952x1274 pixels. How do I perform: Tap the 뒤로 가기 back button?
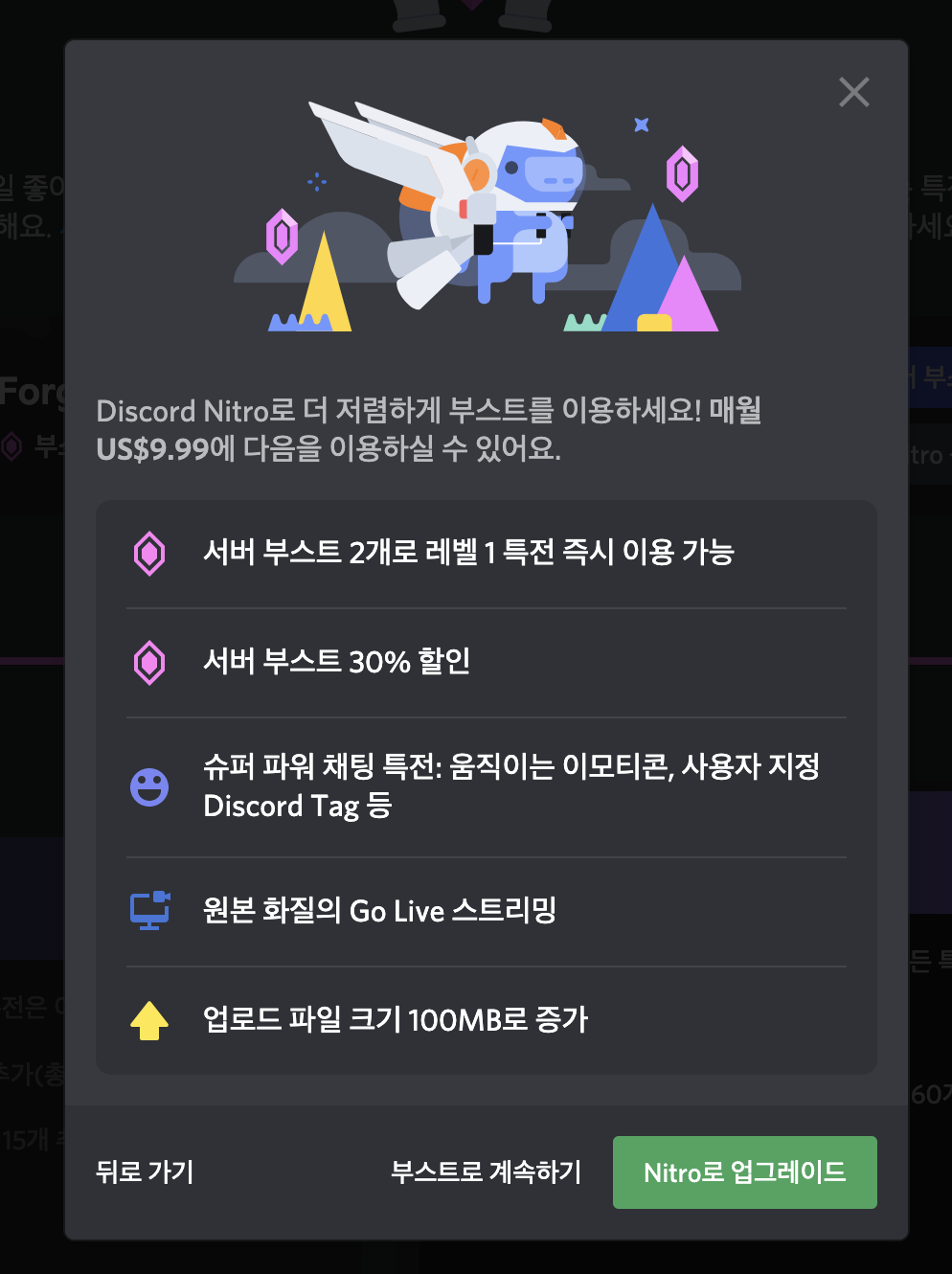pyautogui.click(x=146, y=1172)
